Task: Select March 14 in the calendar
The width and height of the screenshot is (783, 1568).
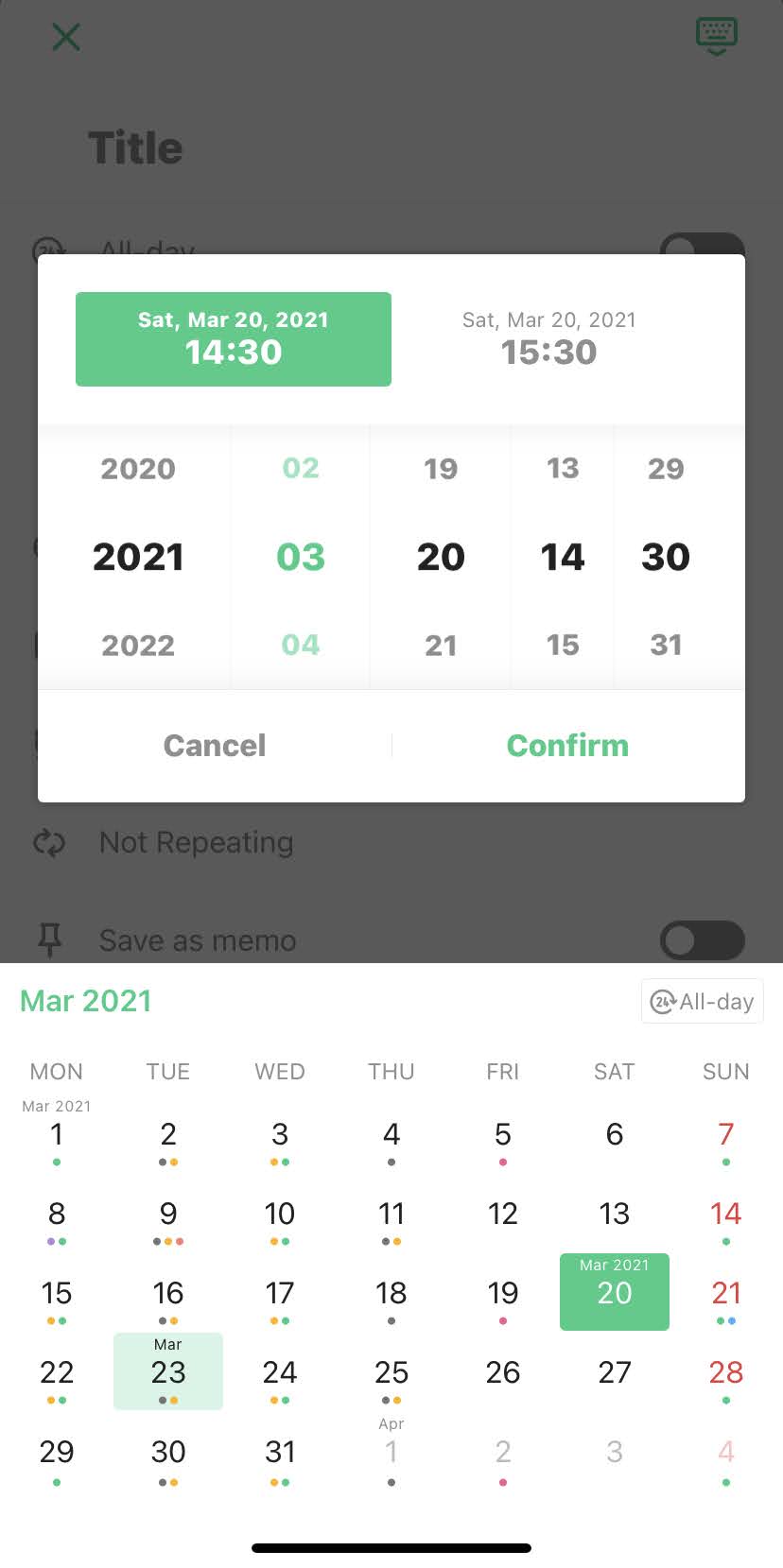Action: coord(726,1213)
